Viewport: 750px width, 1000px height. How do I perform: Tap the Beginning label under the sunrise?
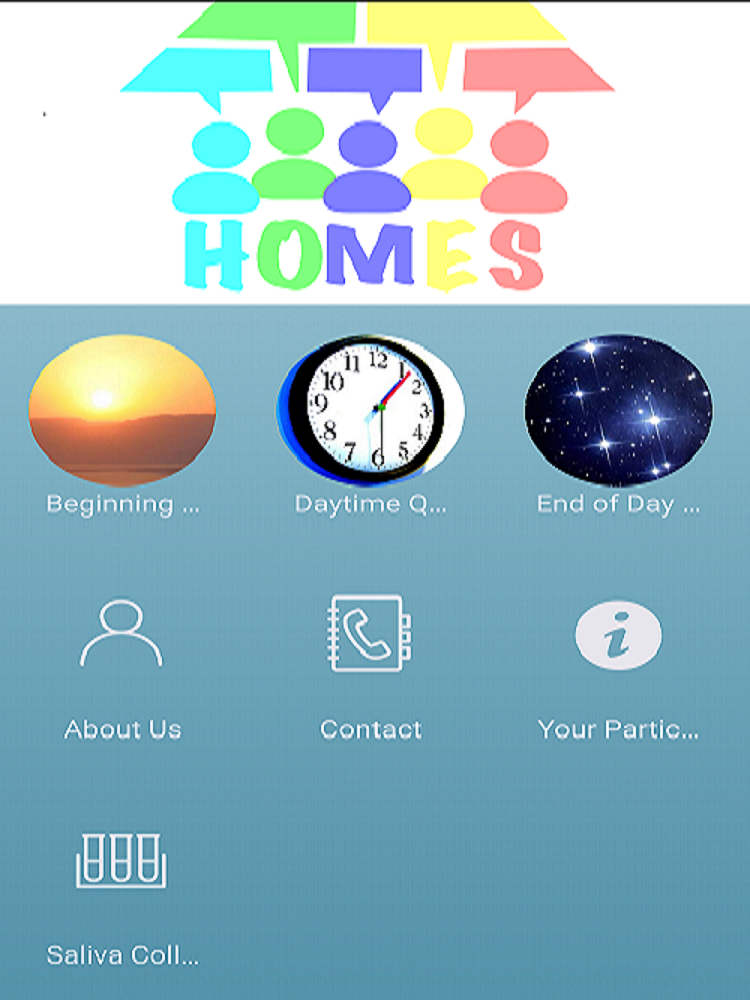coord(122,504)
